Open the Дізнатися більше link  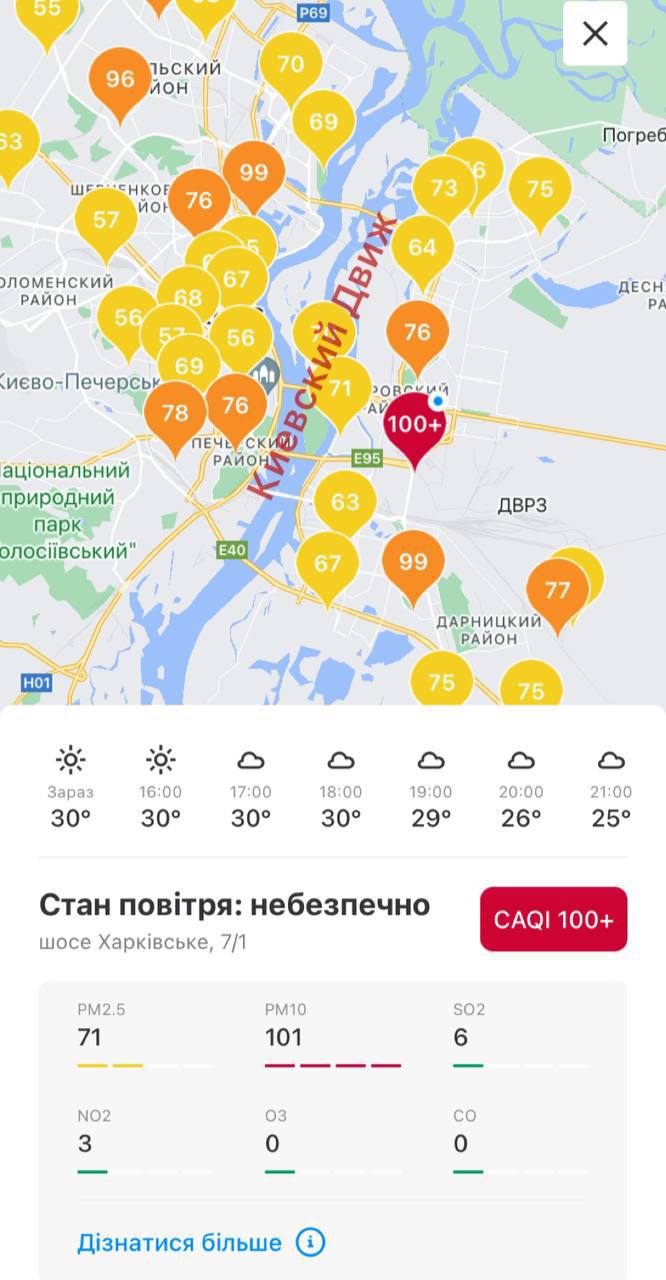click(x=180, y=1243)
